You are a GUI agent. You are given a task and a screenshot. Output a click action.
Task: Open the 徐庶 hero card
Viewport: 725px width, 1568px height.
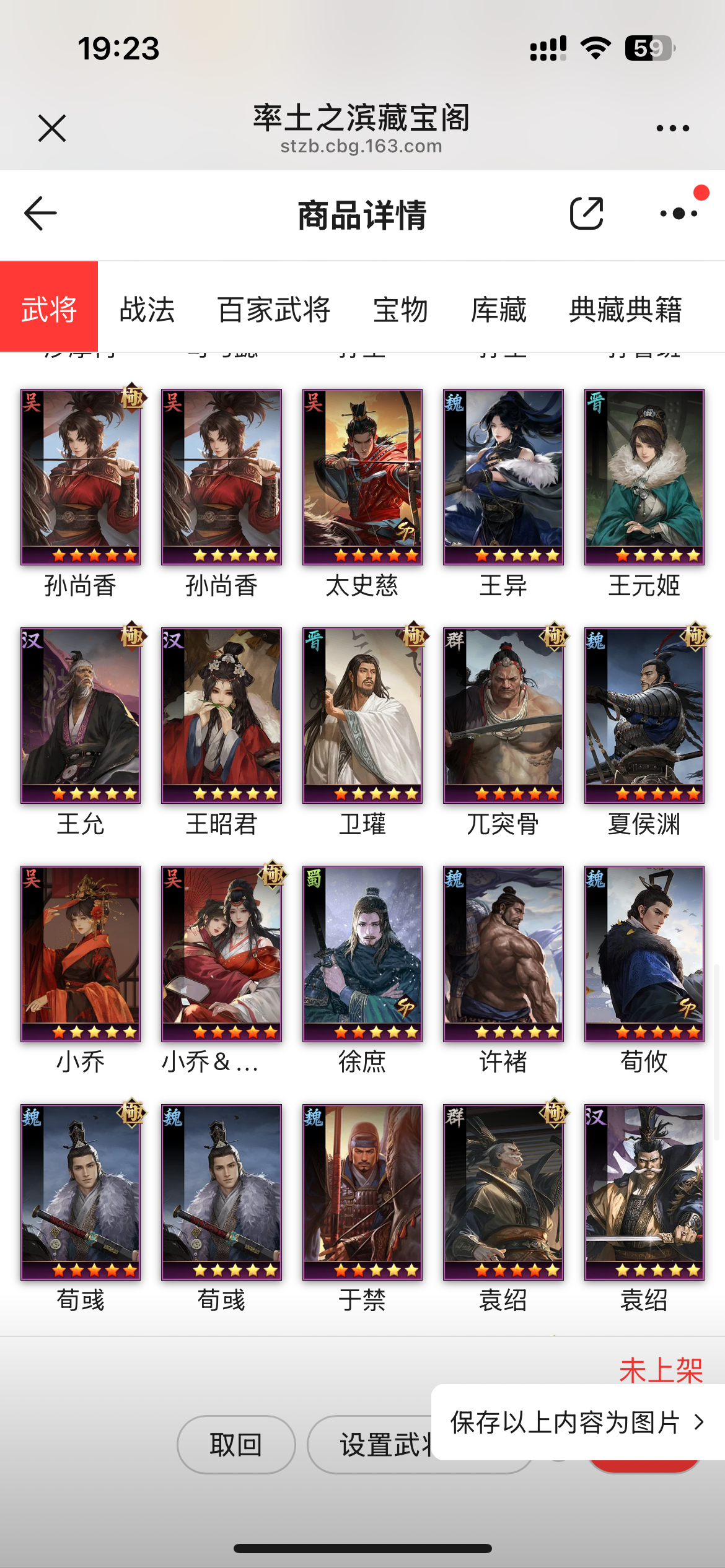pyautogui.click(x=362, y=954)
